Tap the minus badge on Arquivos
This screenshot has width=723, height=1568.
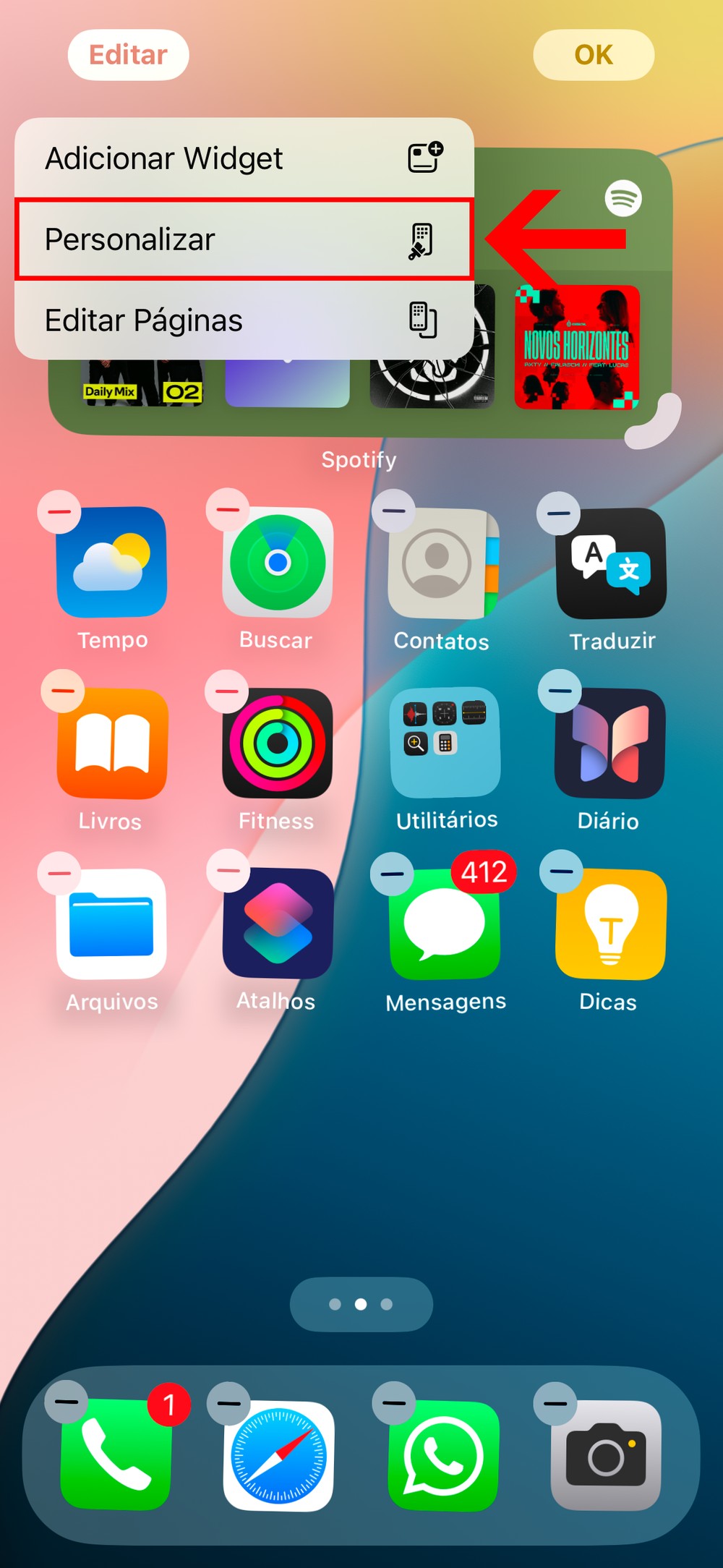coord(59,872)
